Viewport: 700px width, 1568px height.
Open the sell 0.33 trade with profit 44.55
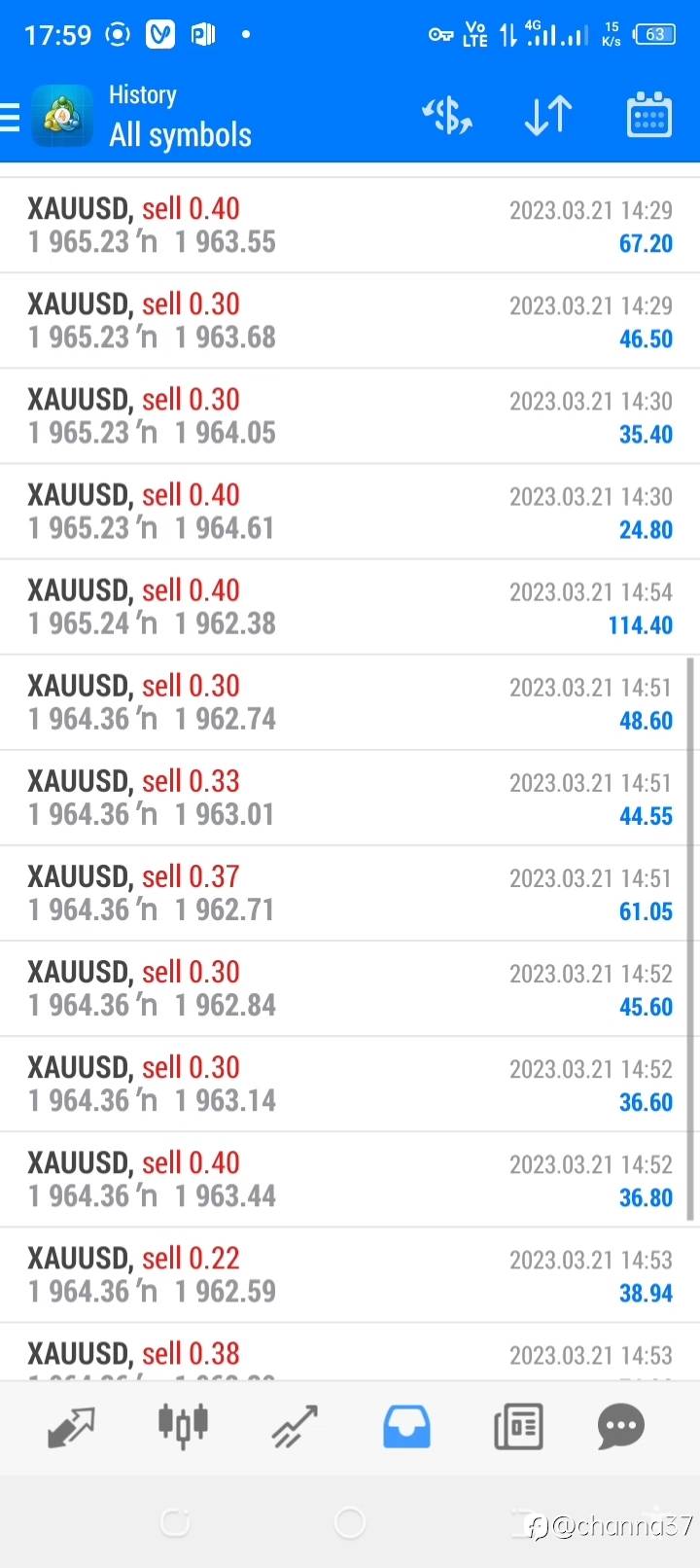[350, 798]
